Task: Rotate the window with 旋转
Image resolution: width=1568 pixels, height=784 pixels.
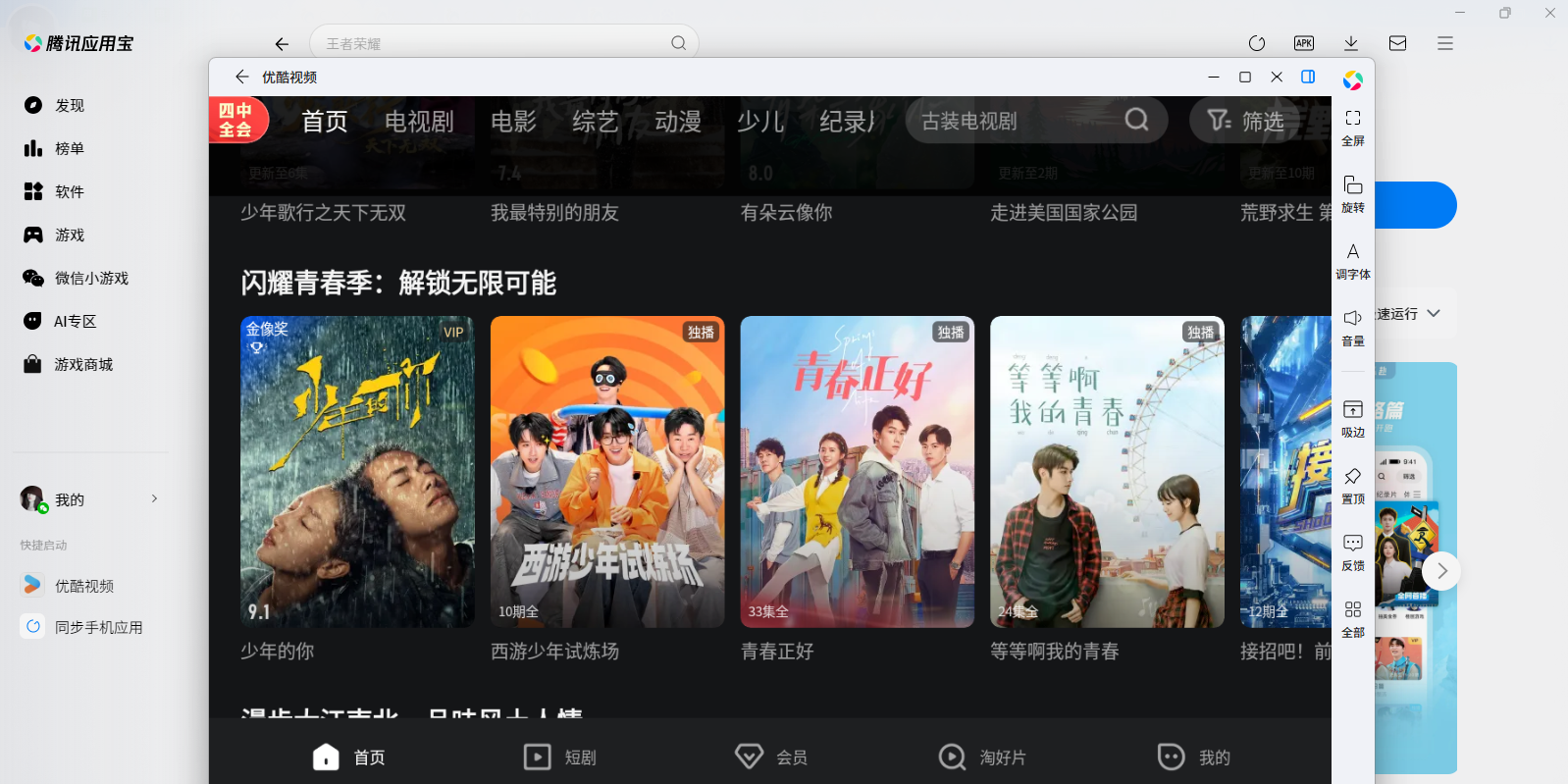Action: (1352, 193)
